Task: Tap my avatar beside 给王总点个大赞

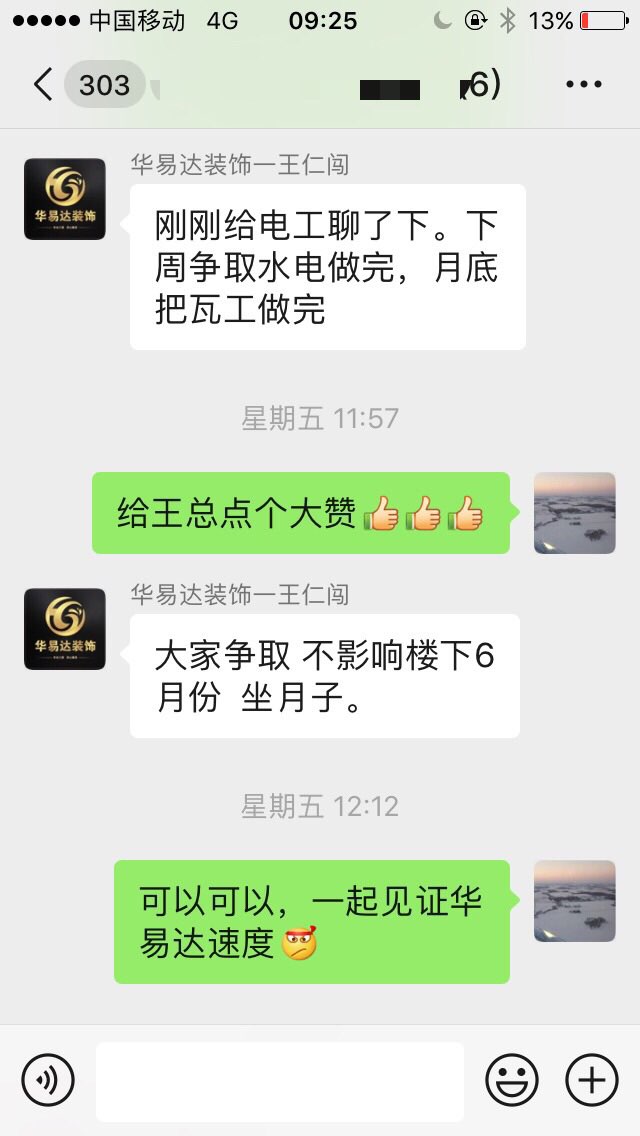Action: (574, 513)
